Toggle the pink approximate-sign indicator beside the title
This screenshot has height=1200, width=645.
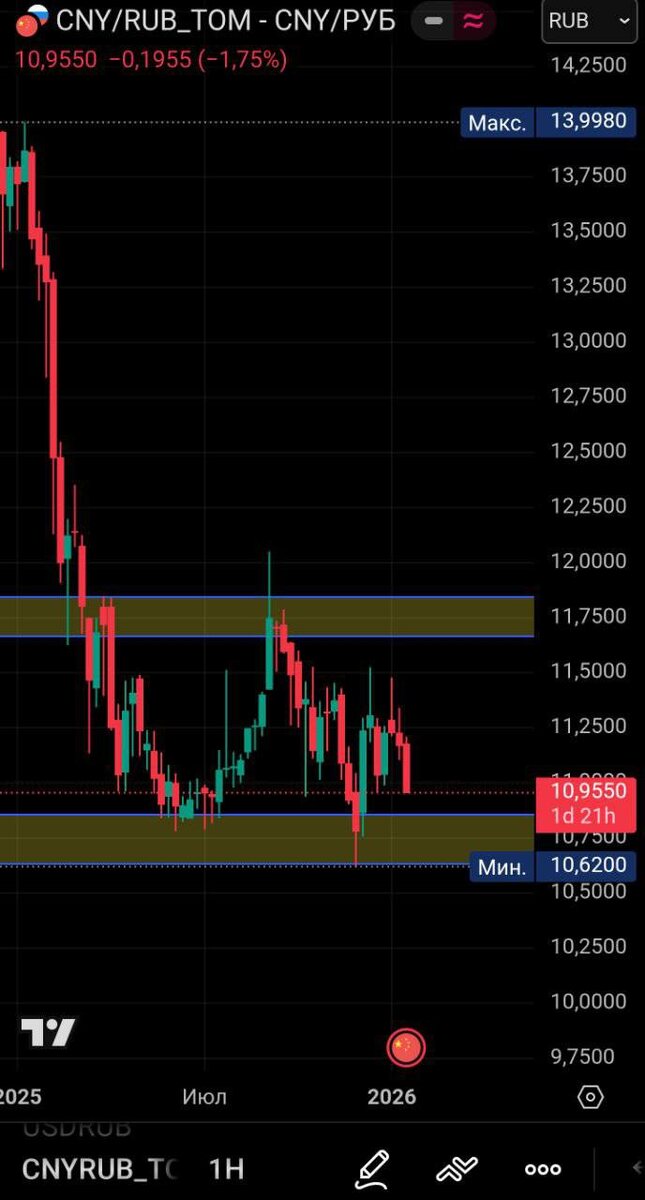coord(473,20)
